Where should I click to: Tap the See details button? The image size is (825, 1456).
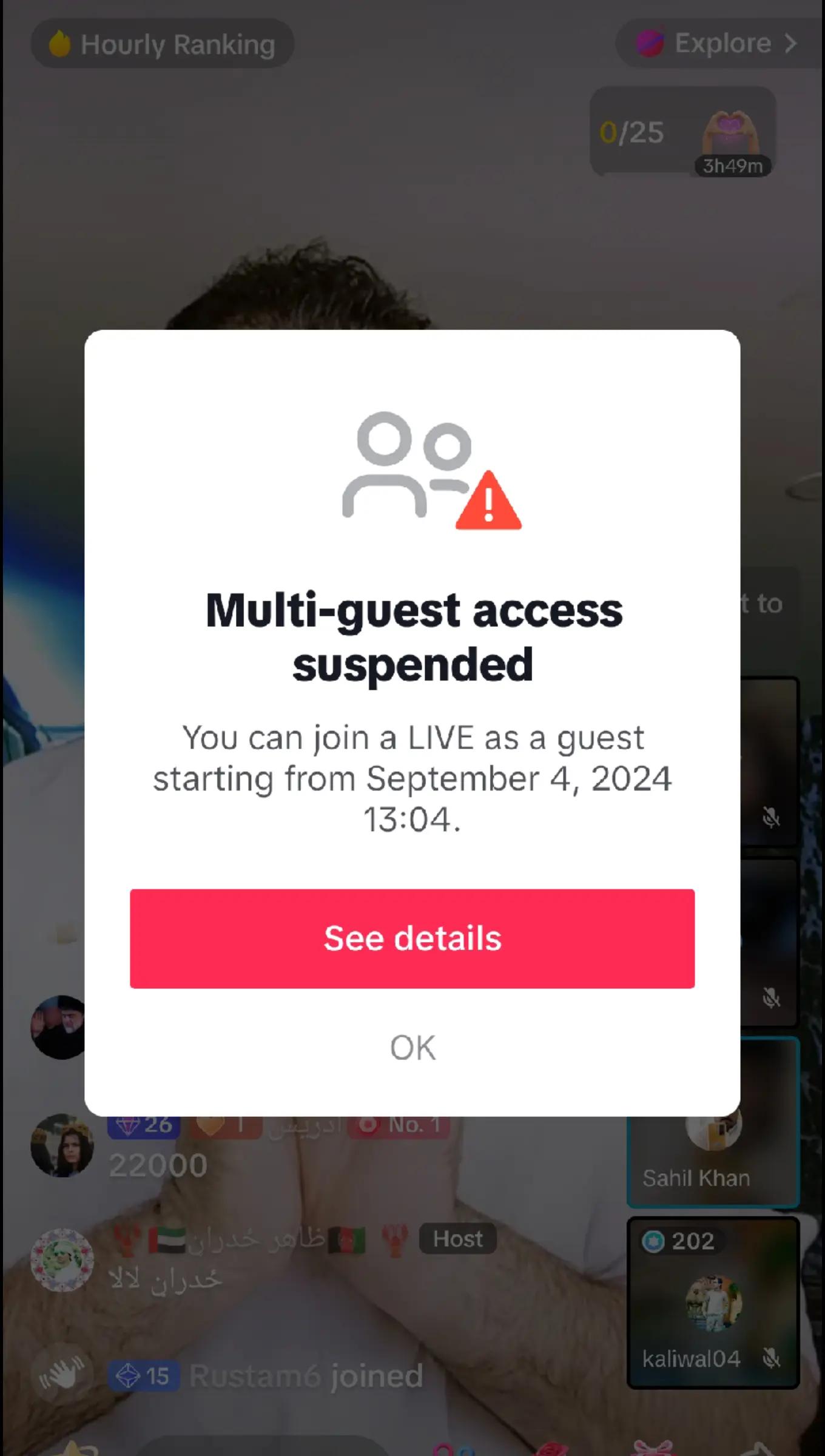click(412, 939)
